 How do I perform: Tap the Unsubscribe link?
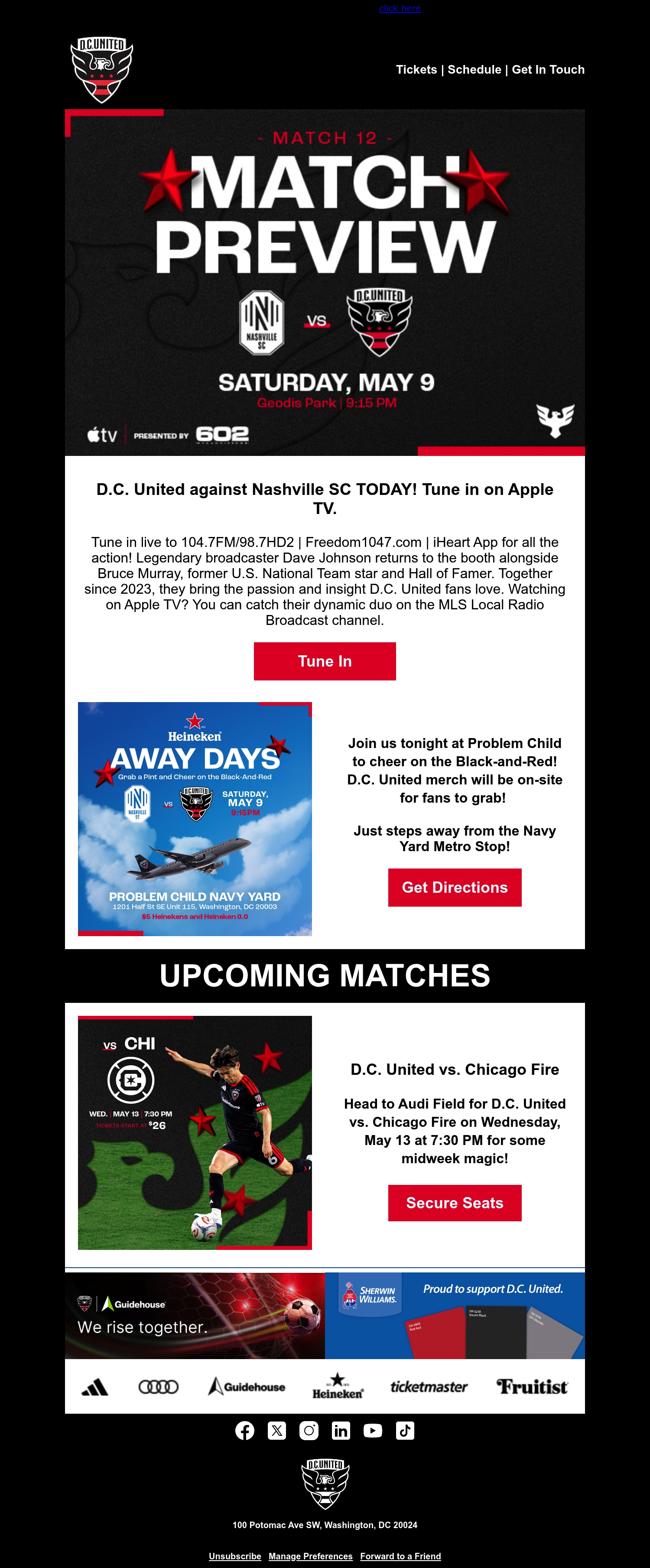coord(235,1556)
